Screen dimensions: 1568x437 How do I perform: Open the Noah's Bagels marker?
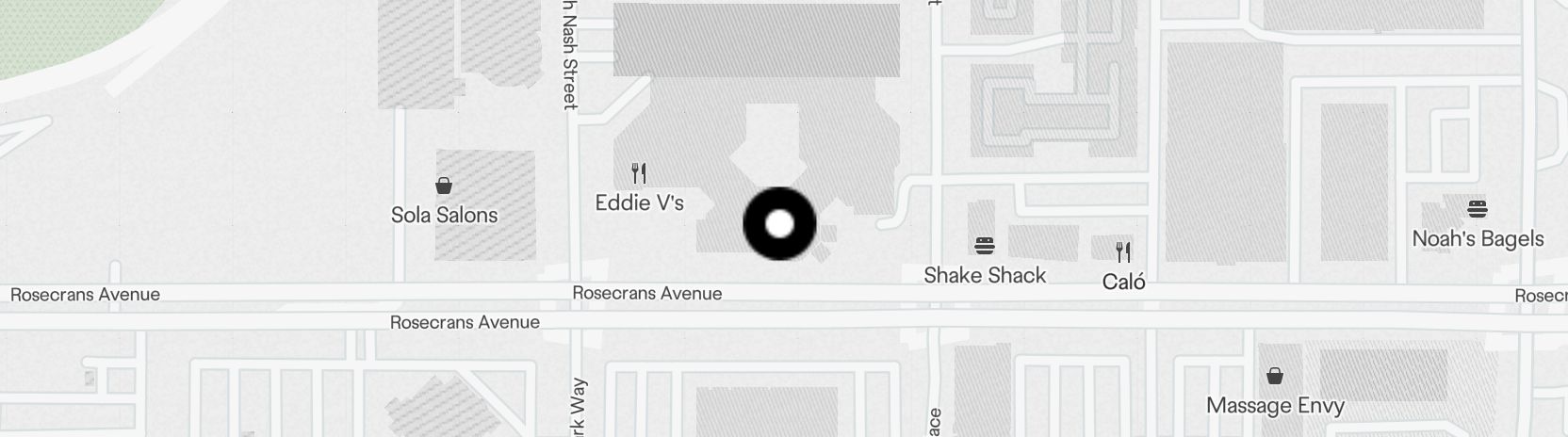click(1477, 209)
